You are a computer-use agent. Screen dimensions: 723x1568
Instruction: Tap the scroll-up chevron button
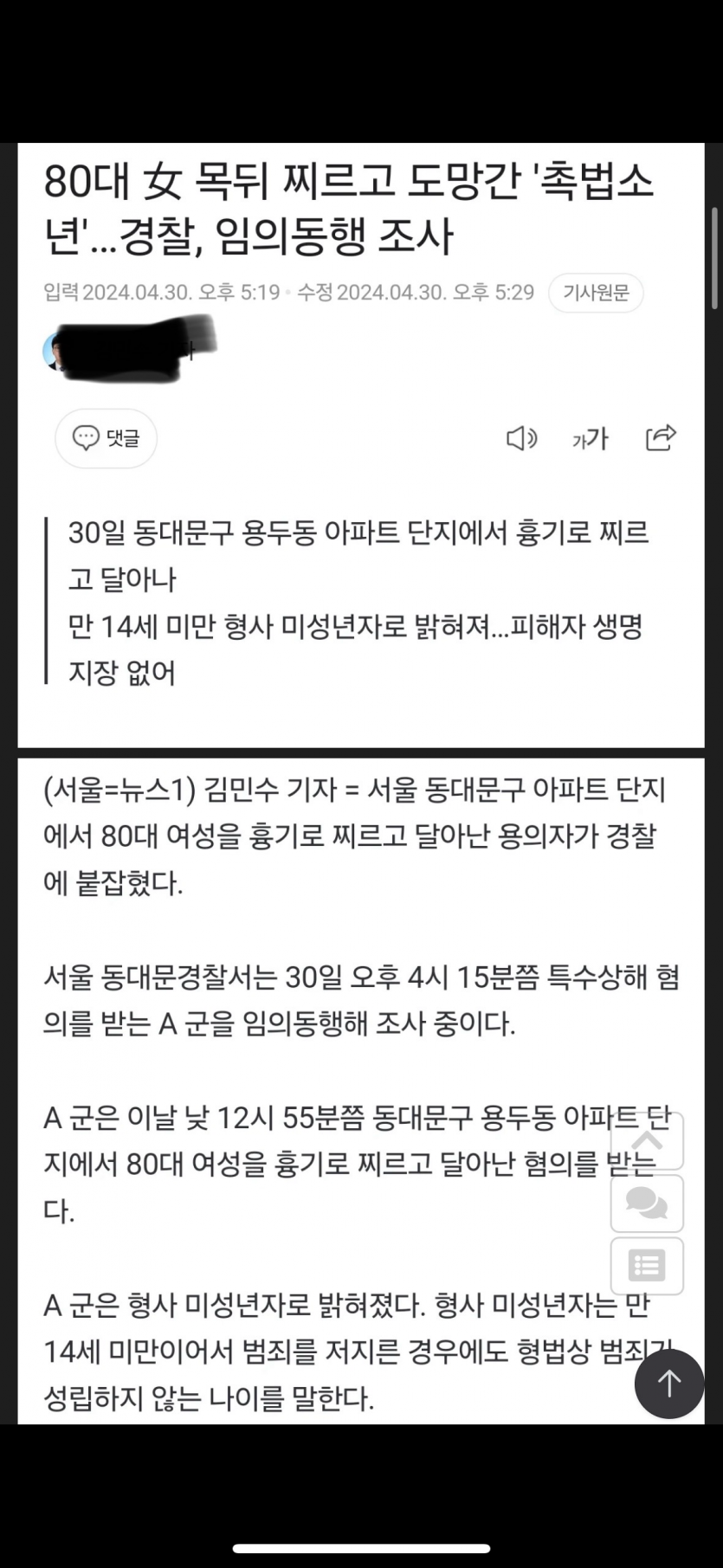[x=647, y=1140]
